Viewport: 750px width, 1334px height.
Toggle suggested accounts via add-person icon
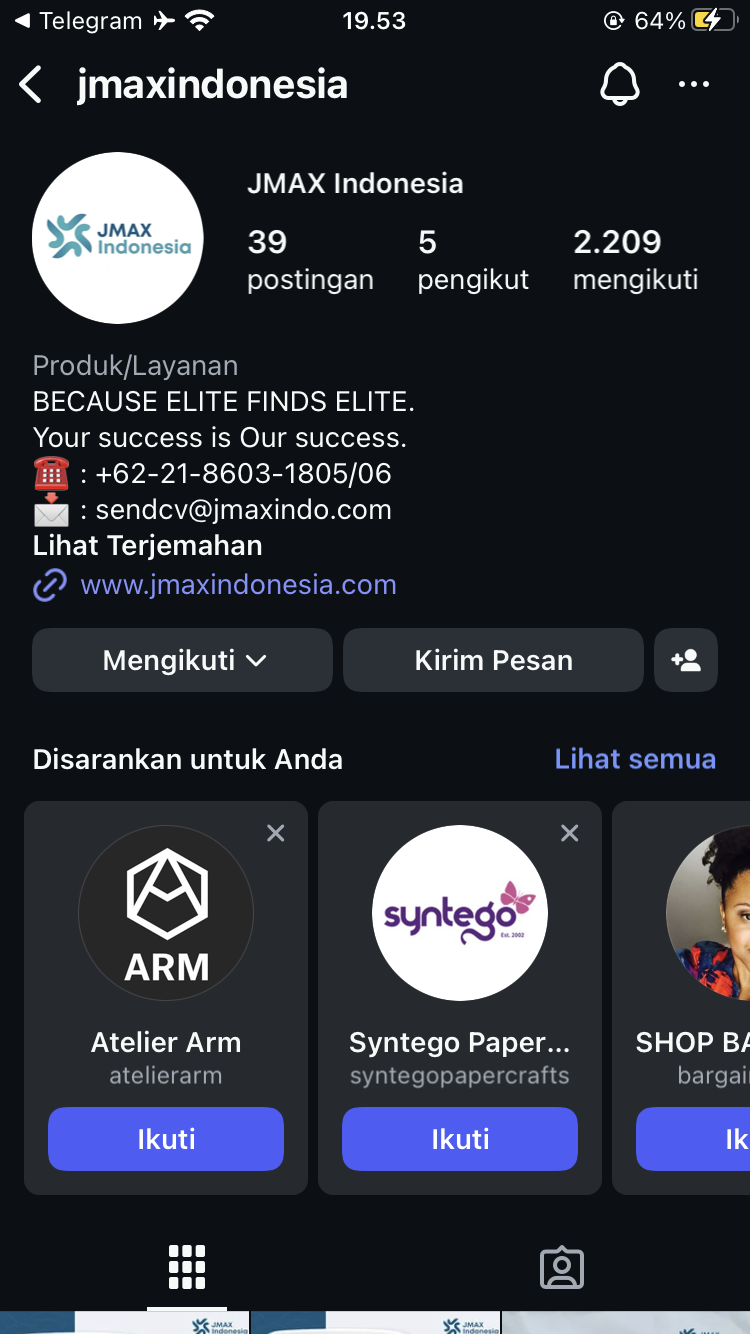[686, 660]
